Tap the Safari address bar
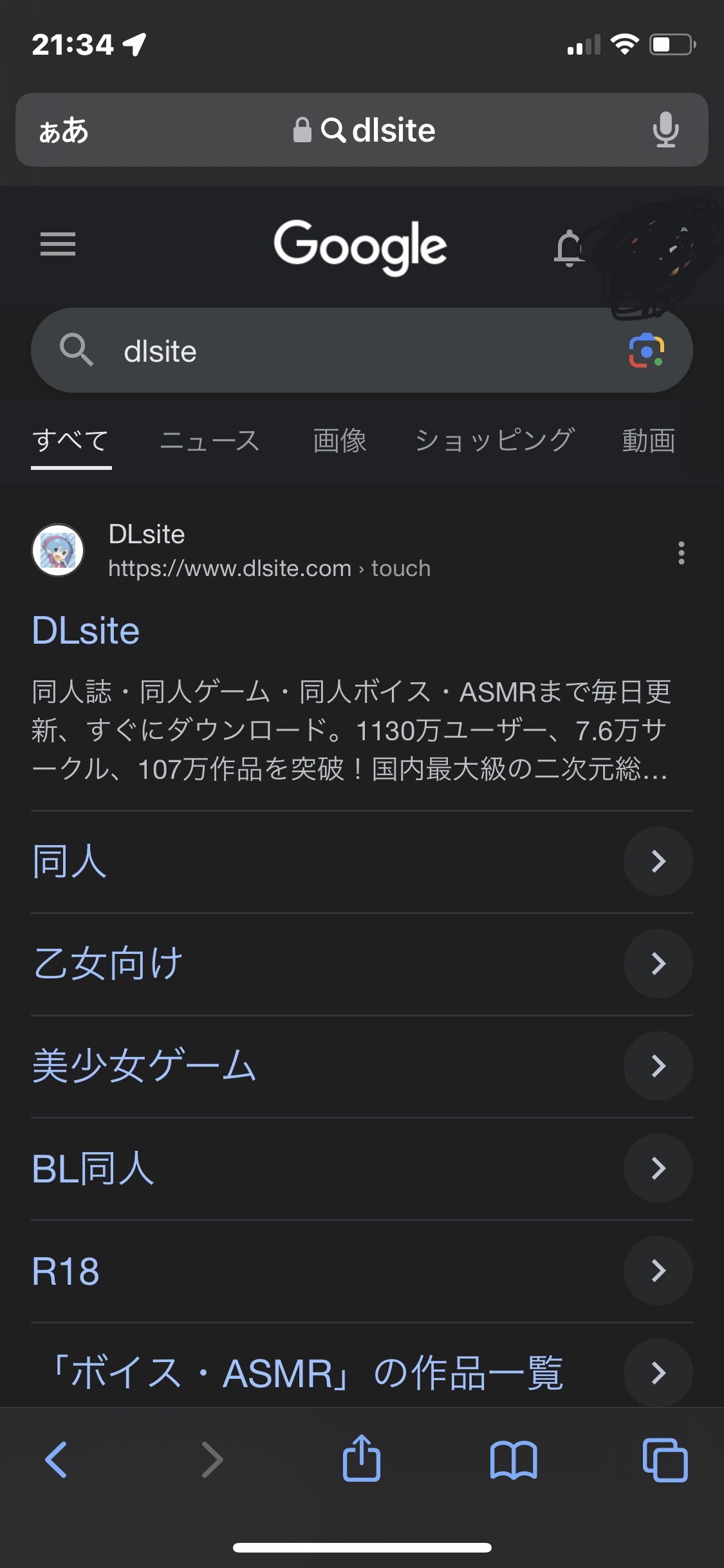Screen dimensions: 724x1568 [362, 130]
